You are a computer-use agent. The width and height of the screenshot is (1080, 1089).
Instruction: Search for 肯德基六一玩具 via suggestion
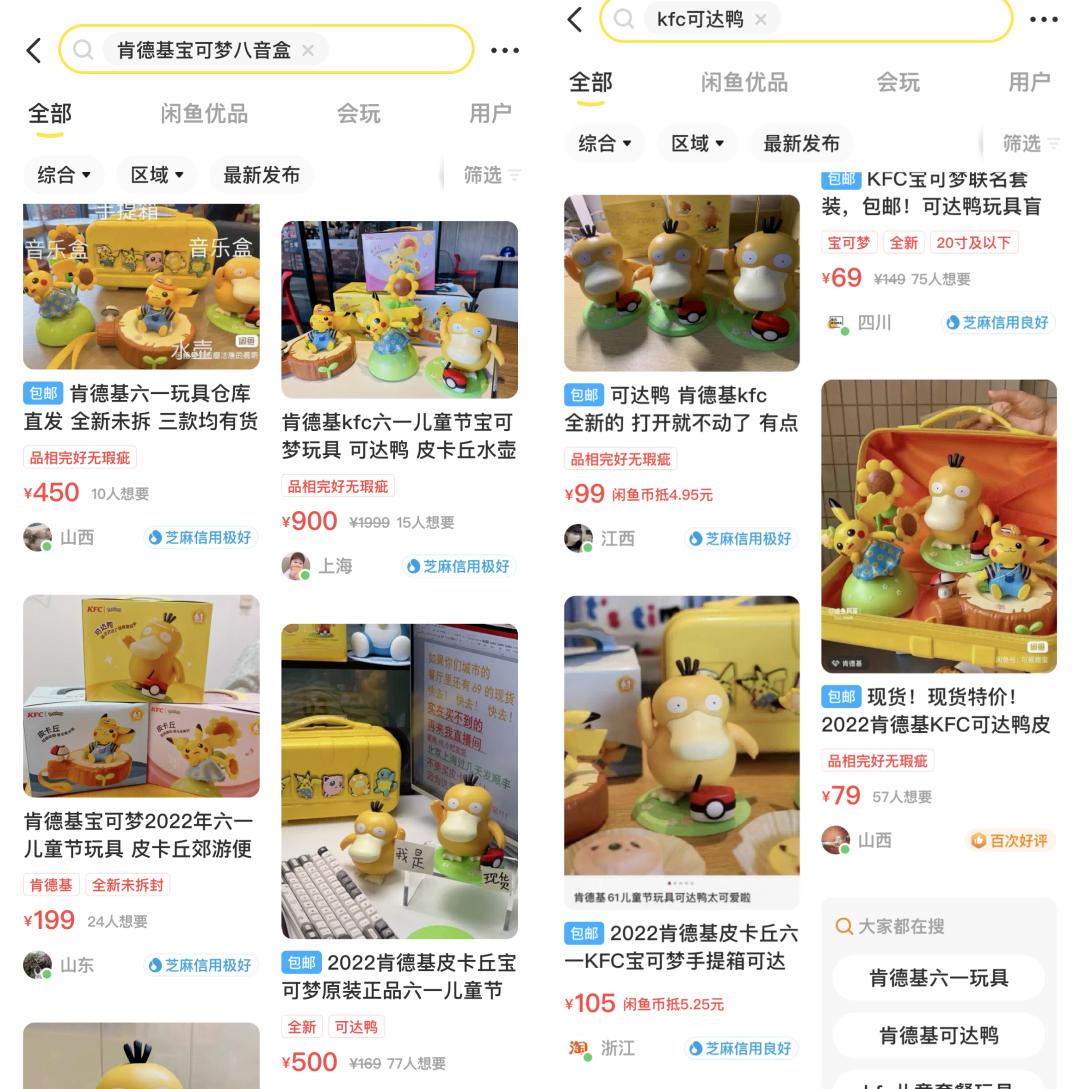[938, 978]
